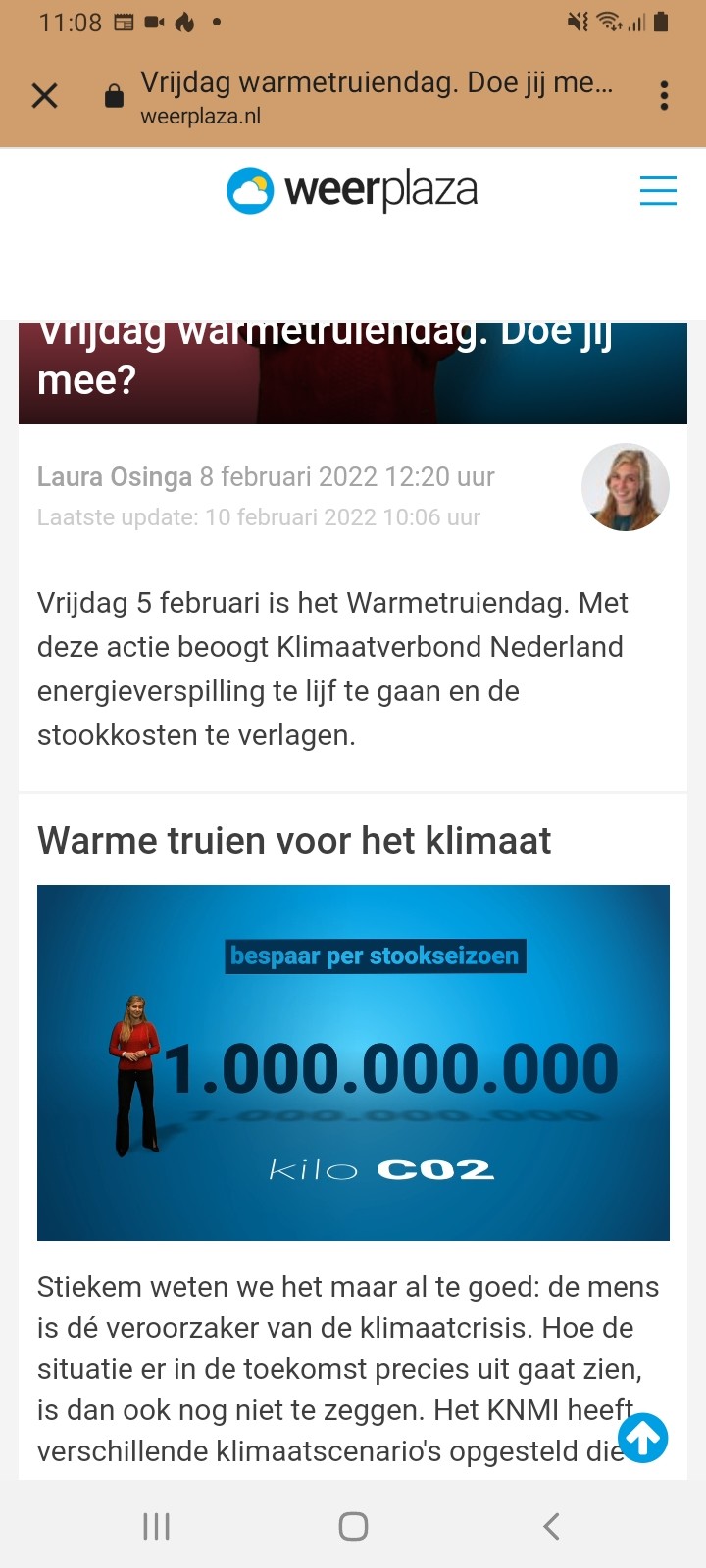Open author Laura Osinga's profile
The image size is (706, 1568).
[x=115, y=477]
